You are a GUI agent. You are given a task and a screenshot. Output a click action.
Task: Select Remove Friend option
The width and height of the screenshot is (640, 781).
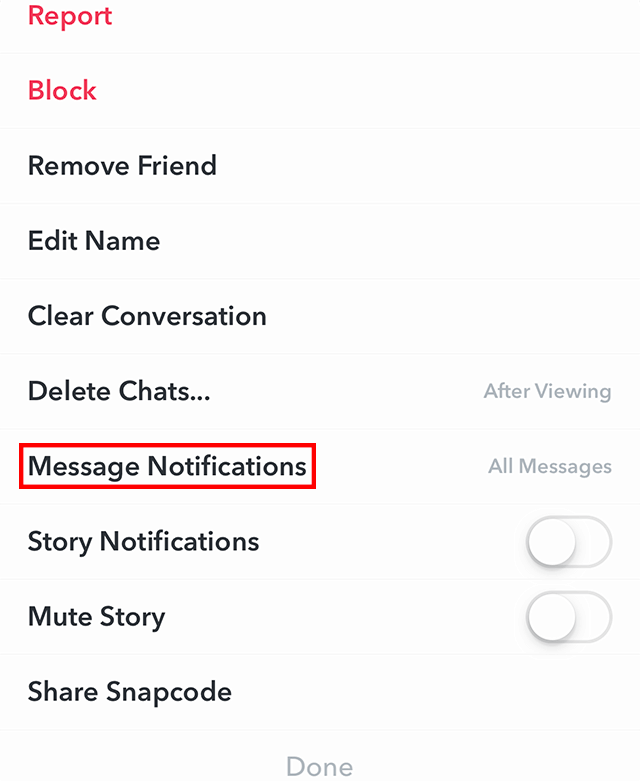[122, 165]
